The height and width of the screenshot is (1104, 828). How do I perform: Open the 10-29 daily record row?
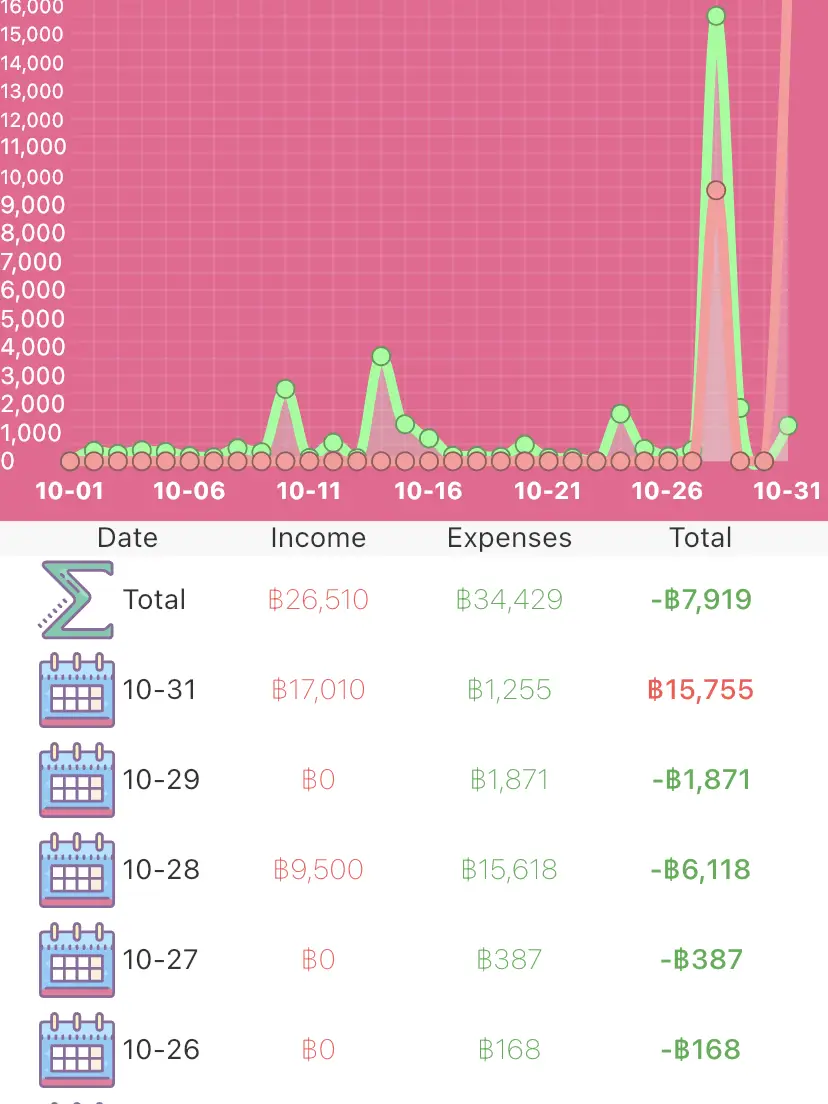[414, 780]
